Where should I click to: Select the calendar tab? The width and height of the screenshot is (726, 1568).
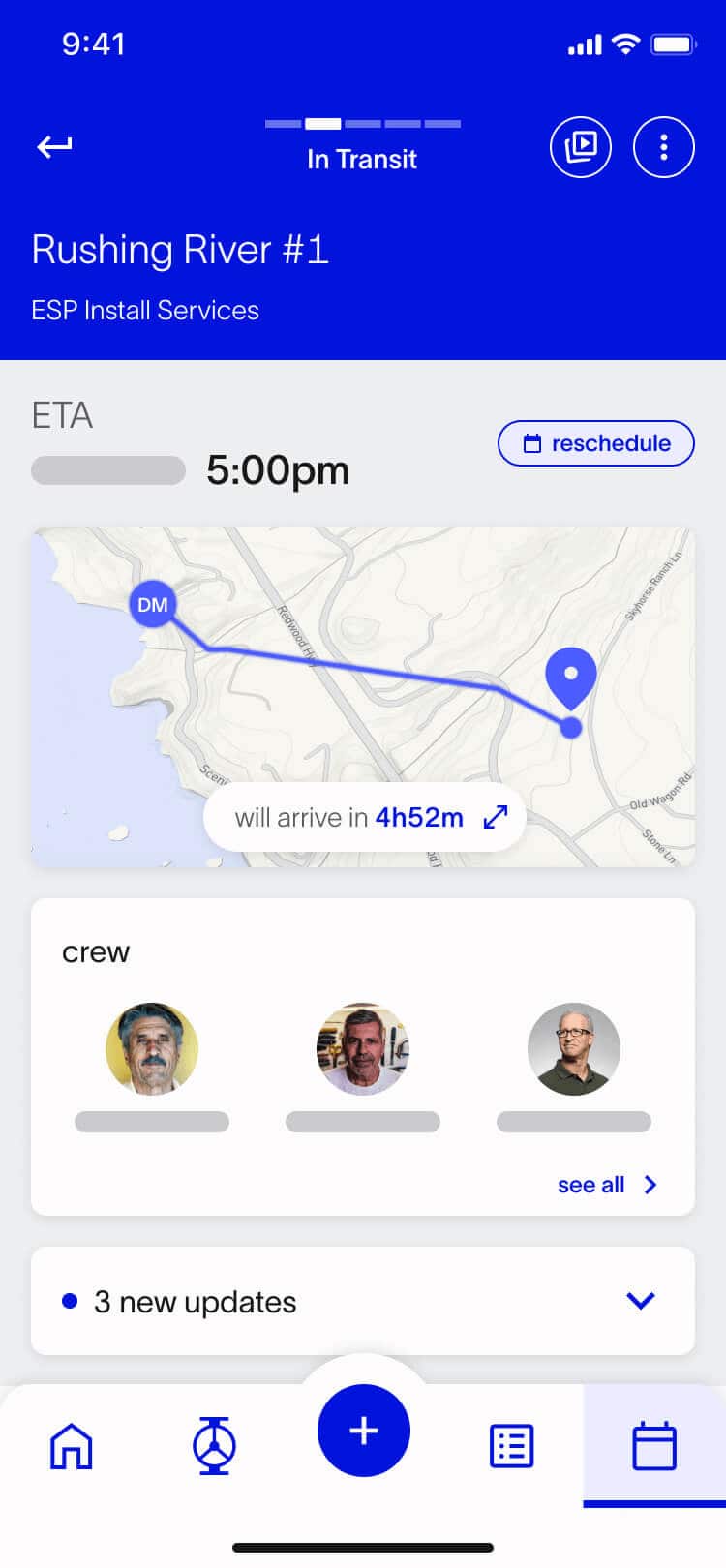click(653, 1446)
